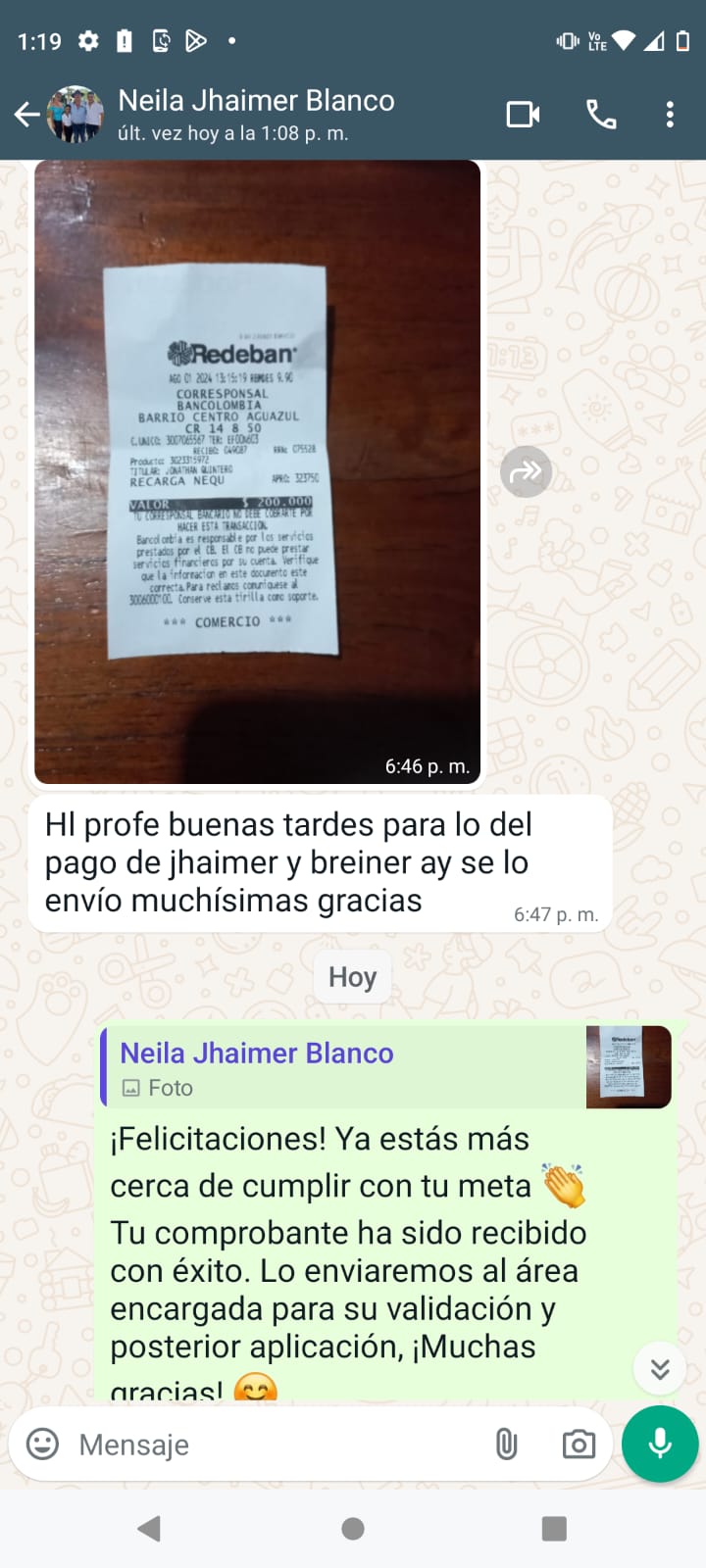Open the emoji picker
Image resolution: width=706 pixels, height=1568 pixels.
pyautogui.click(x=42, y=1444)
